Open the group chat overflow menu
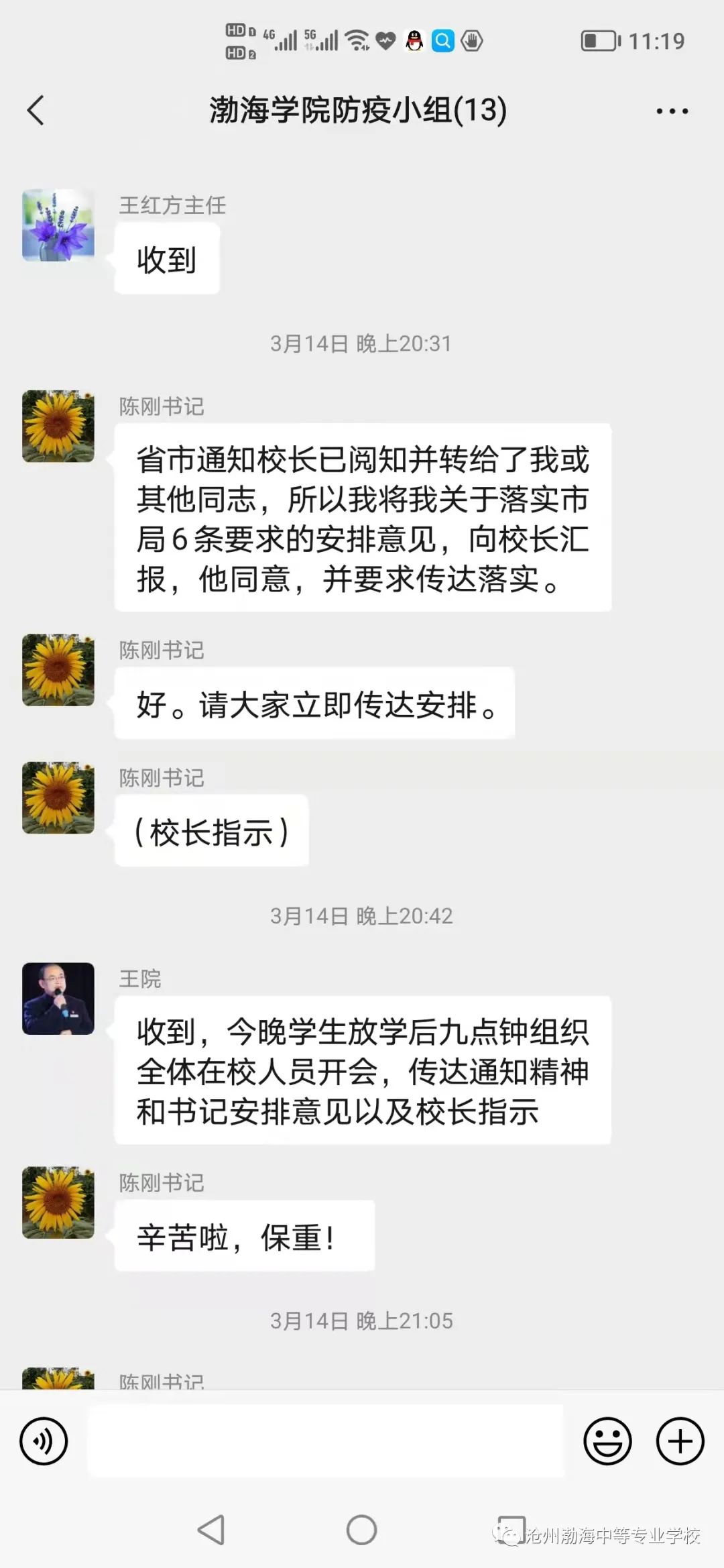 [x=672, y=111]
